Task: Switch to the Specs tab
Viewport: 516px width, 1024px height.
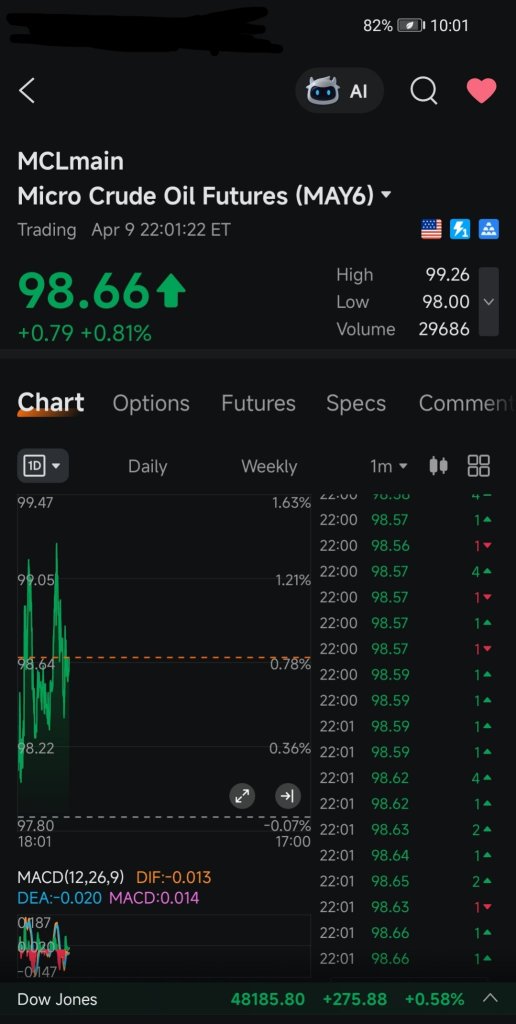Action: (355, 403)
